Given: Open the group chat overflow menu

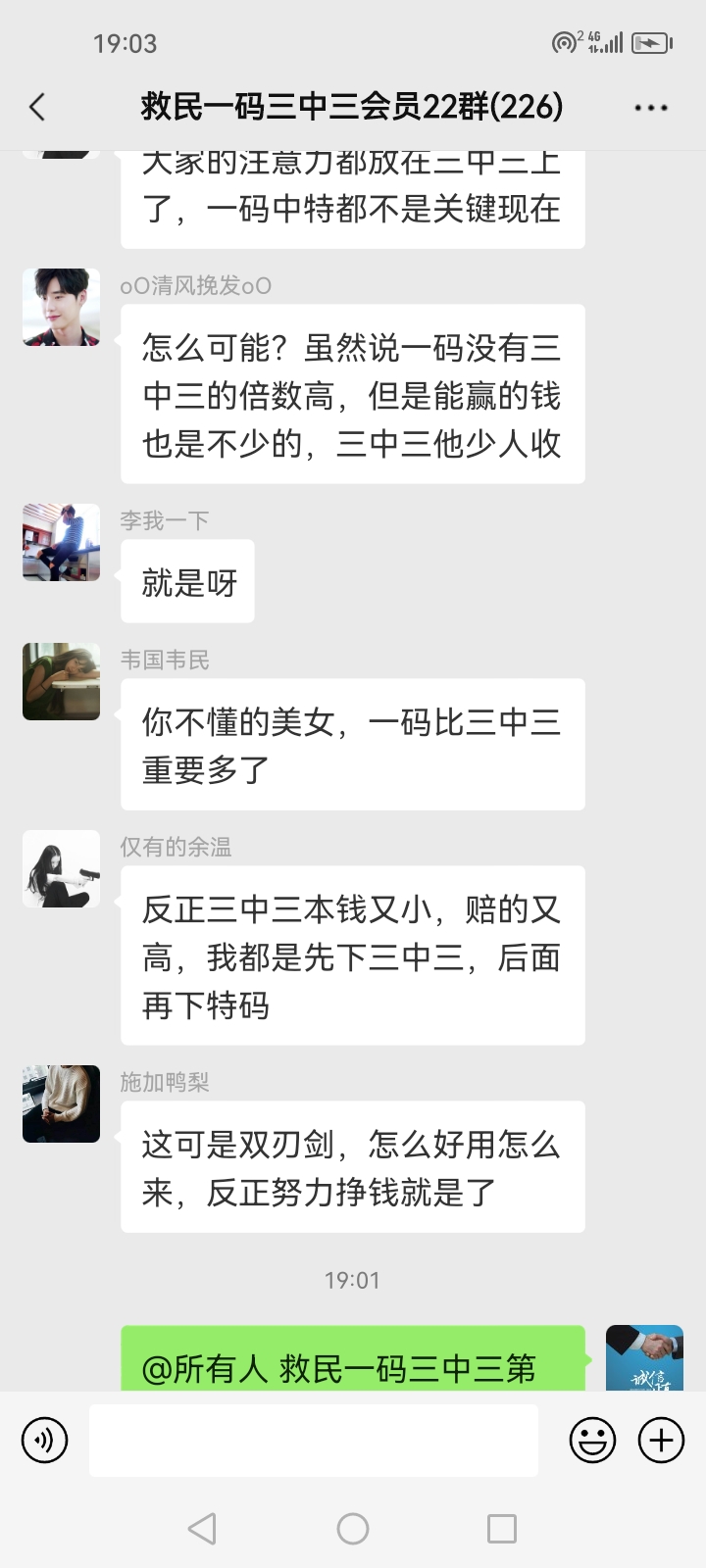Looking at the screenshot, I should click(x=651, y=108).
